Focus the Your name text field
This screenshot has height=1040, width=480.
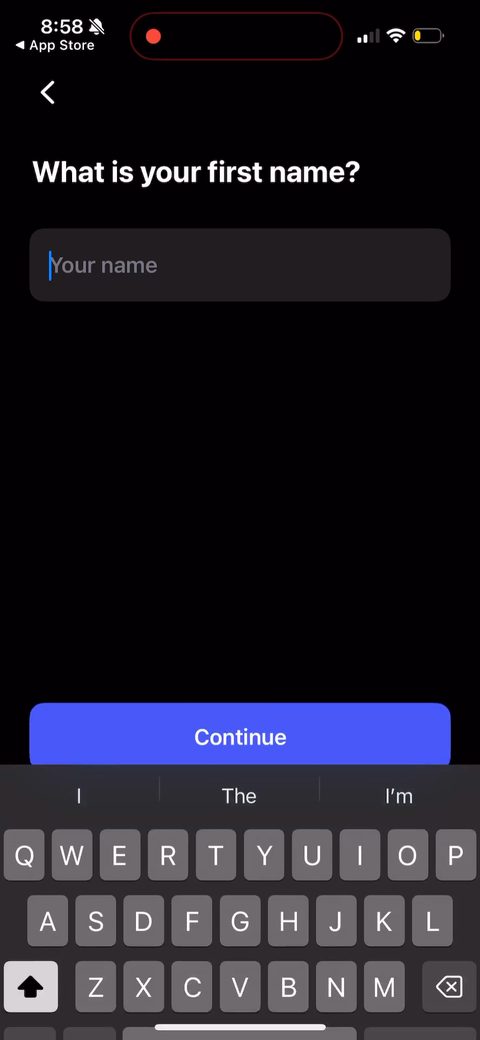point(240,265)
